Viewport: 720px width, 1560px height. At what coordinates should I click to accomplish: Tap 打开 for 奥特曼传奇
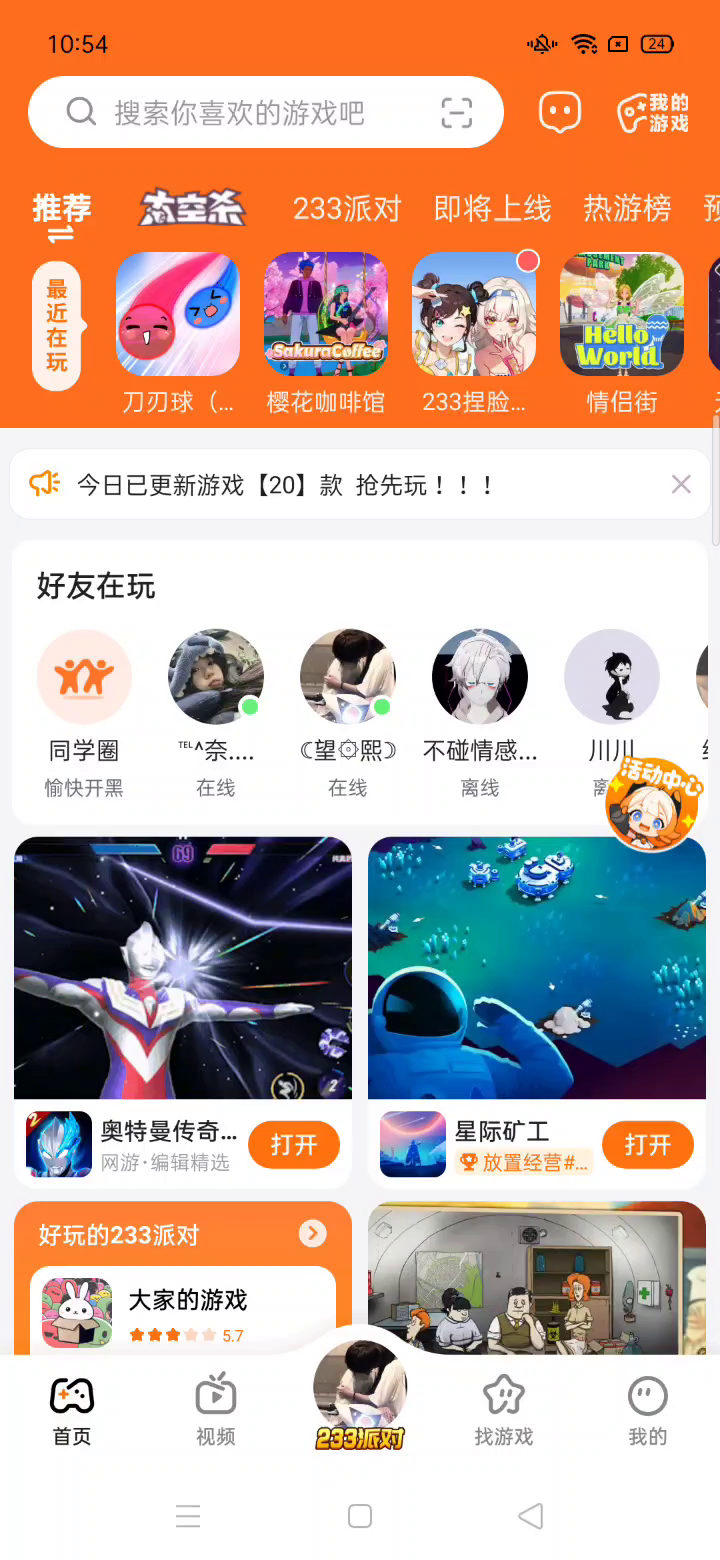point(293,1145)
